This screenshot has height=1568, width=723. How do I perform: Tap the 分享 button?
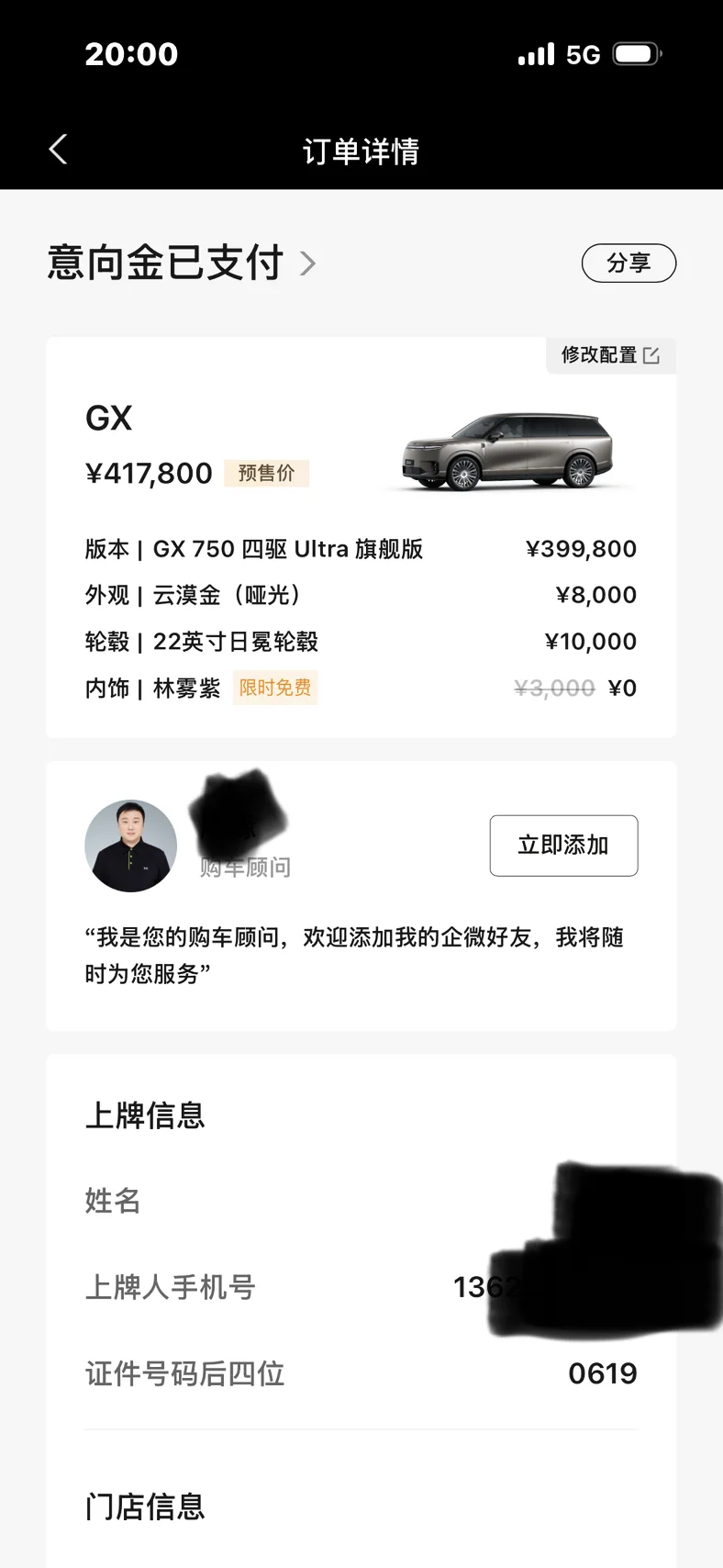(x=628, y=263)
